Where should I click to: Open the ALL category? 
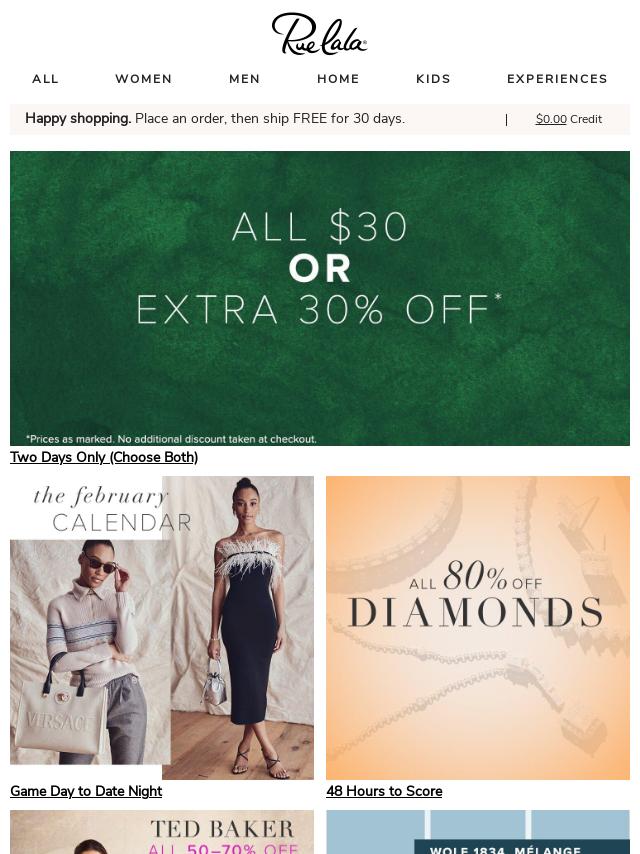click(x=45, y=79)
